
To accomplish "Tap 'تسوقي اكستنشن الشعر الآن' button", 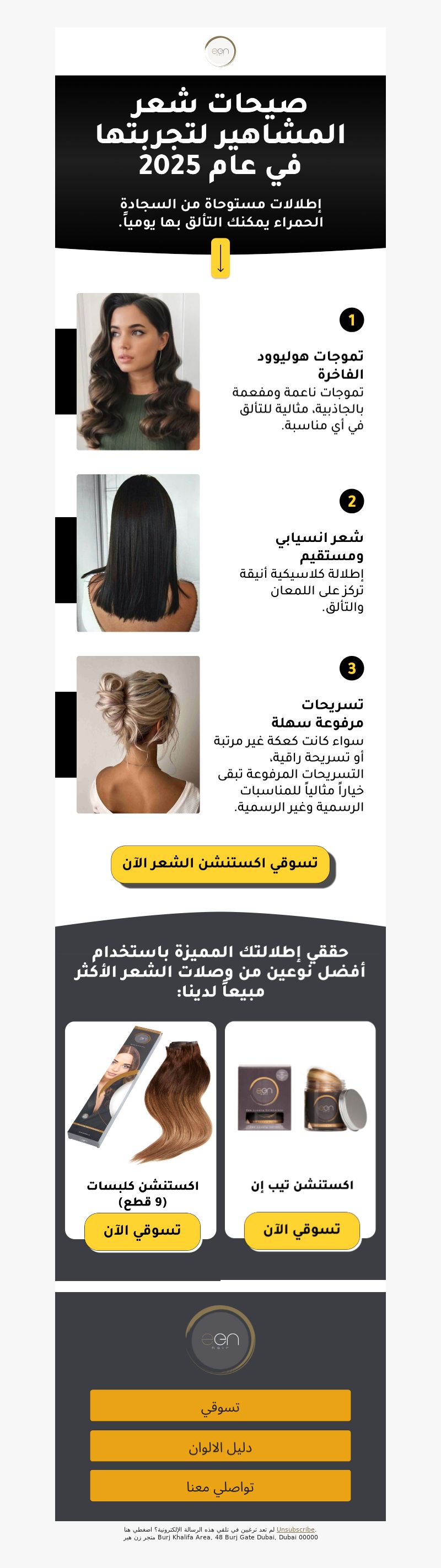I will pyautogui.click(x=220, y=864).
